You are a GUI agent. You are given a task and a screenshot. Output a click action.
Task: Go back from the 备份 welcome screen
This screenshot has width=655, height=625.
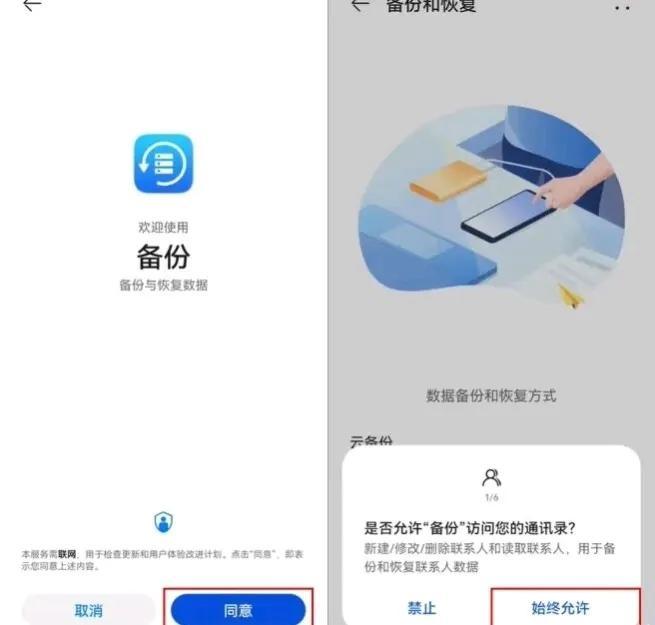[32, 5]
